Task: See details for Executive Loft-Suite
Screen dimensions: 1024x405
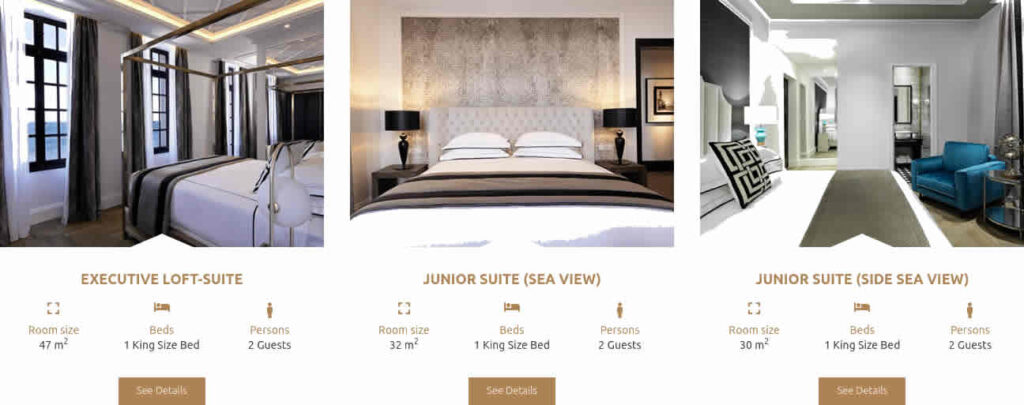Action: 161,390
